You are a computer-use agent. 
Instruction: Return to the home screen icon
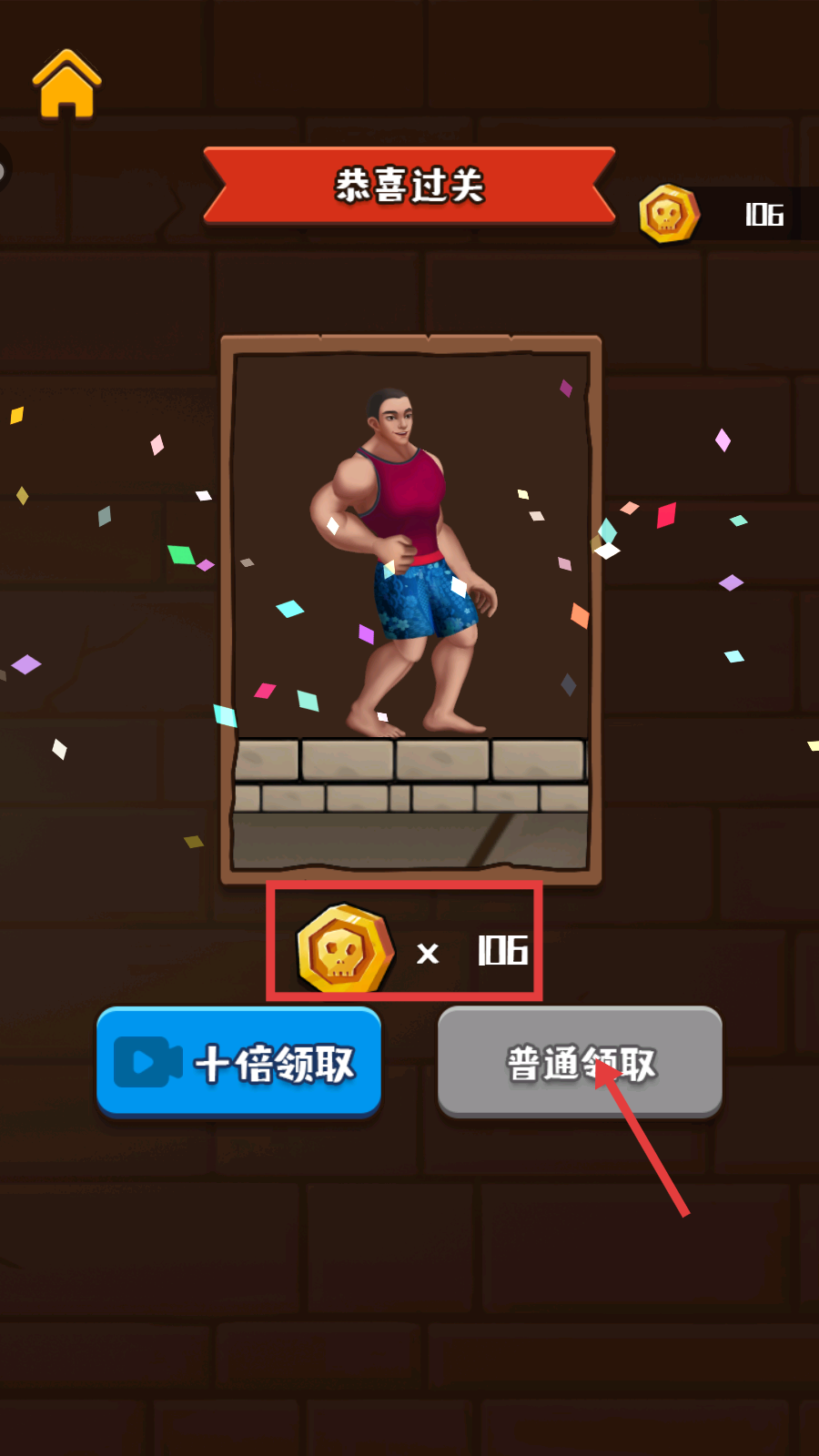(66, 85)
